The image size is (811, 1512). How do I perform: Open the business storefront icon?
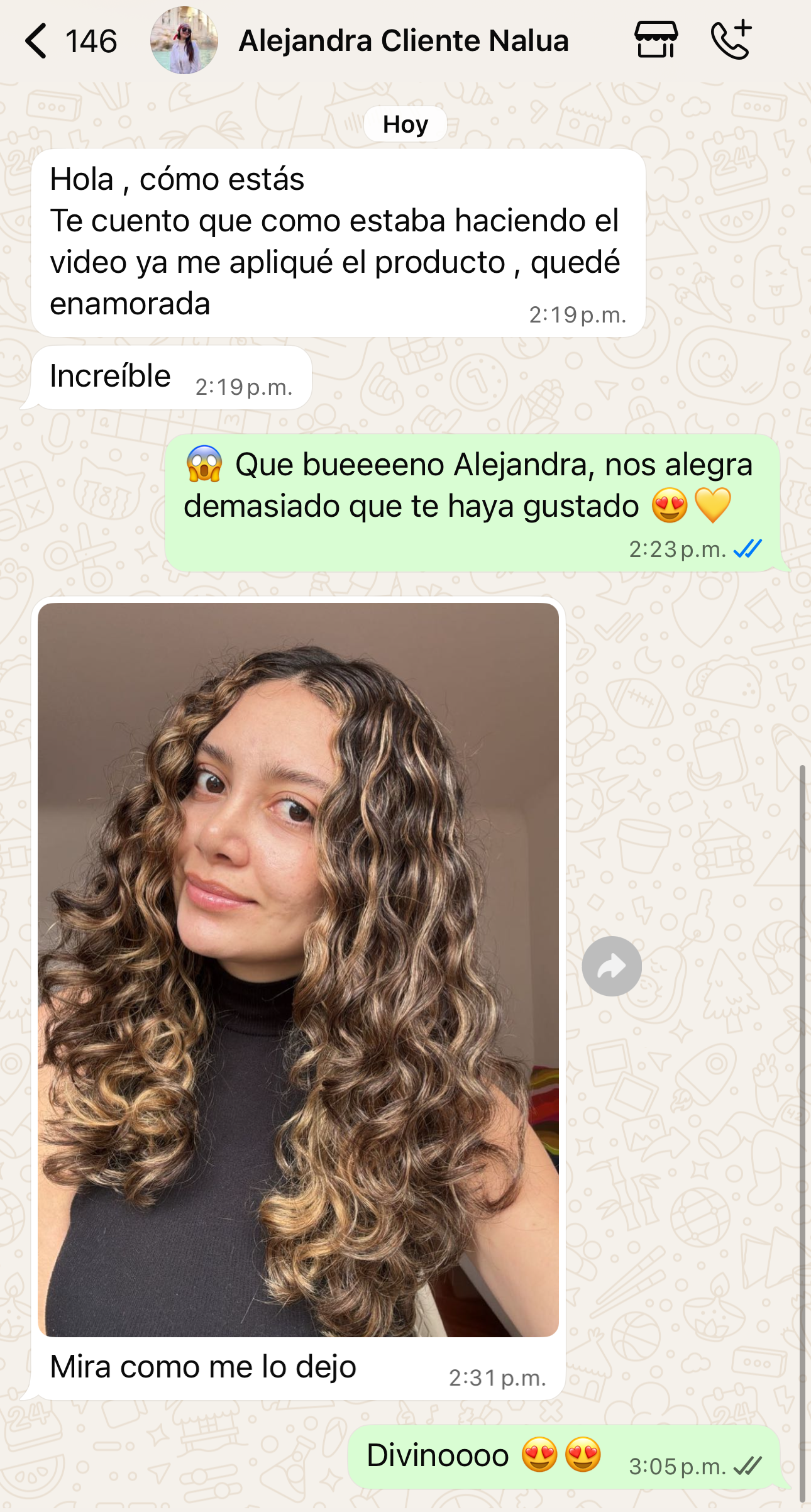coord(656,40)
